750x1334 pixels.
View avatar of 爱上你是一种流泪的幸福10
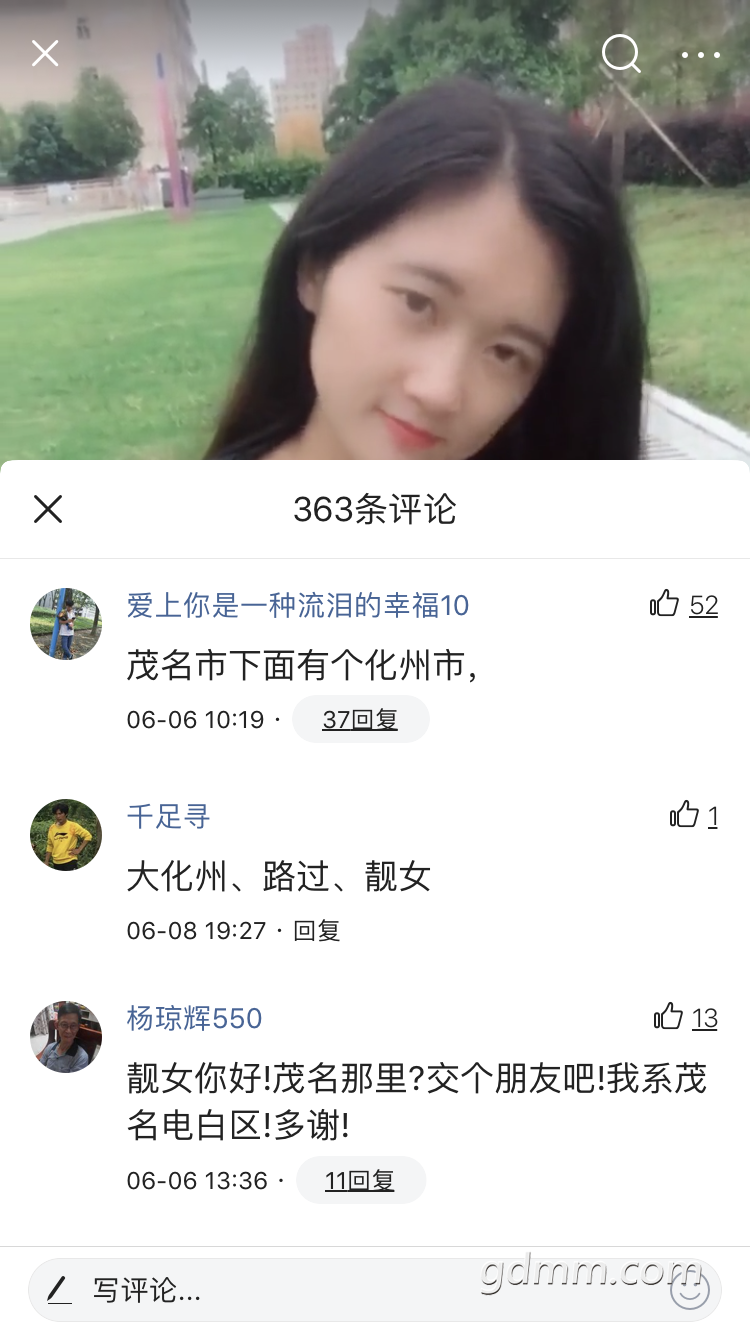click(x=66, y=624)
